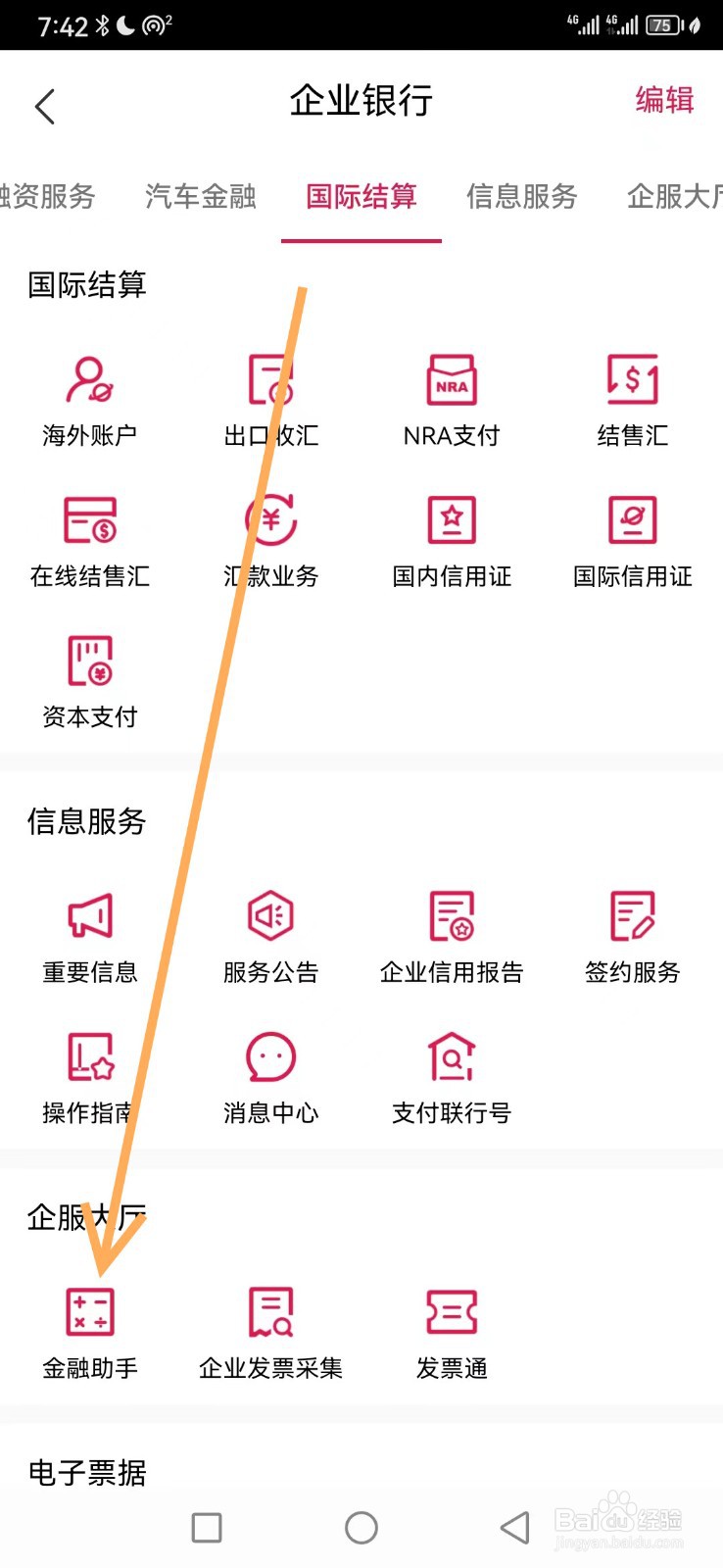Viewport: 723px width, 1568px height.
Task: Tap the 编辑 edit button
Action: pyautogui.click(x=664, y=101)
